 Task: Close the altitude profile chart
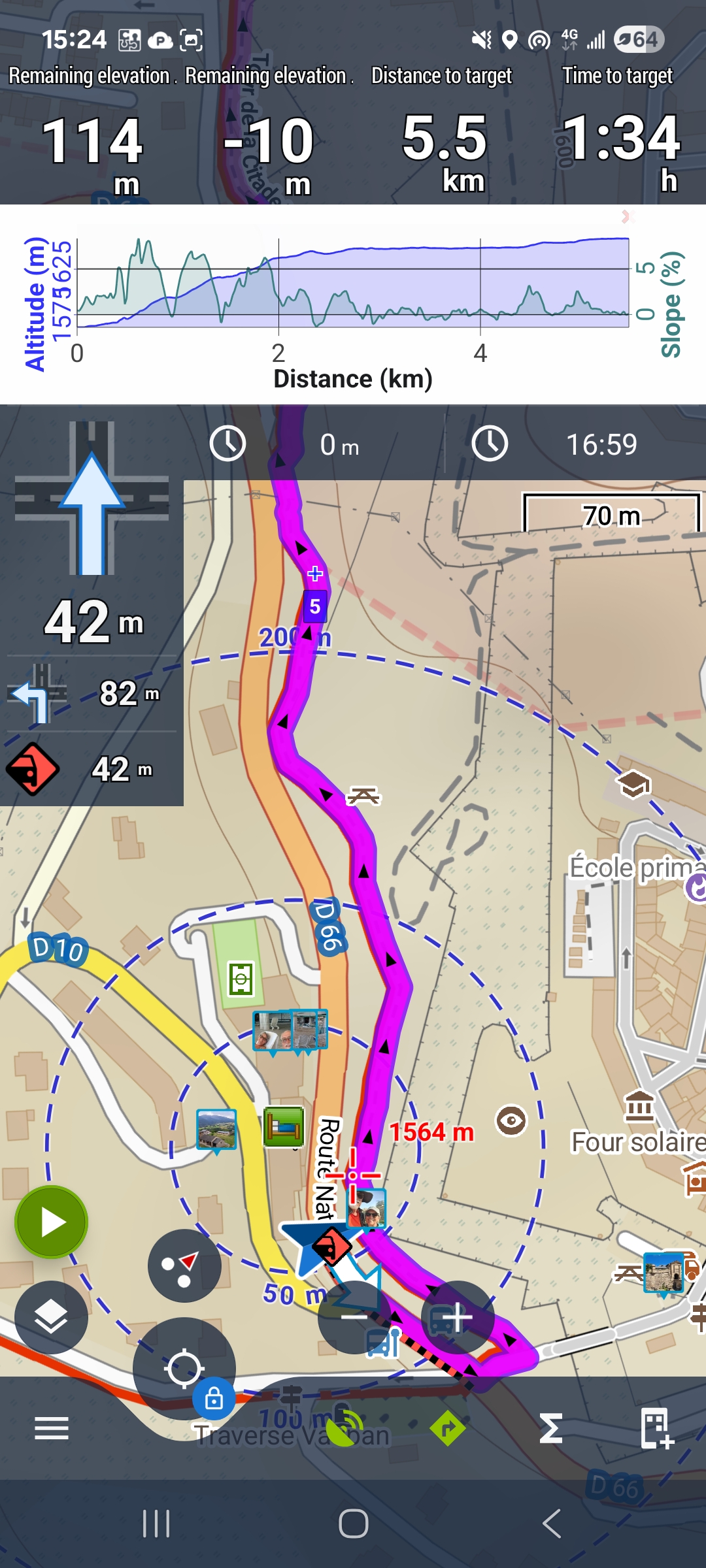coord(627,216)
